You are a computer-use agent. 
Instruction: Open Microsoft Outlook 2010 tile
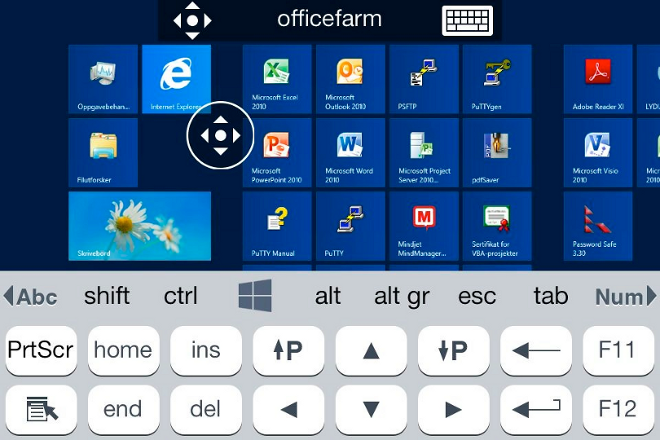tap(349, 78)
